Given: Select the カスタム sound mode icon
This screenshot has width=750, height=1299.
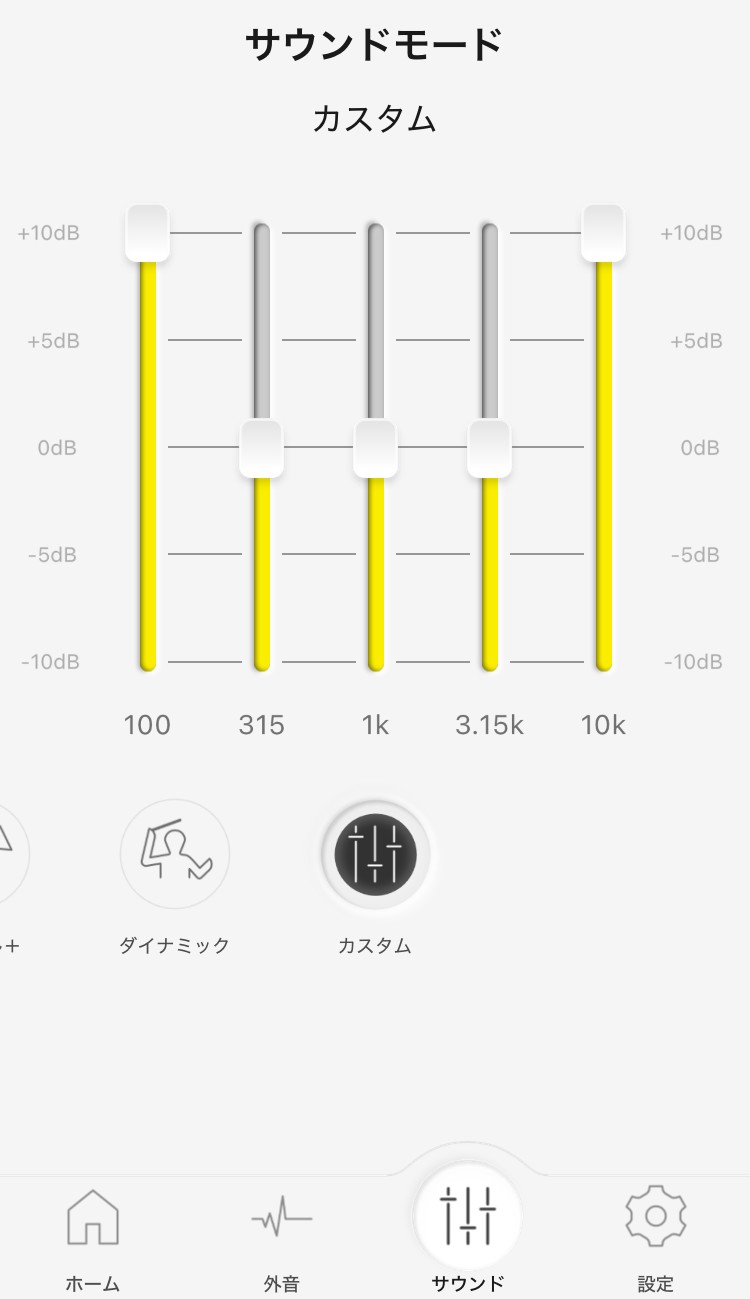Looking at the screenshot, I should pos(376,855).
